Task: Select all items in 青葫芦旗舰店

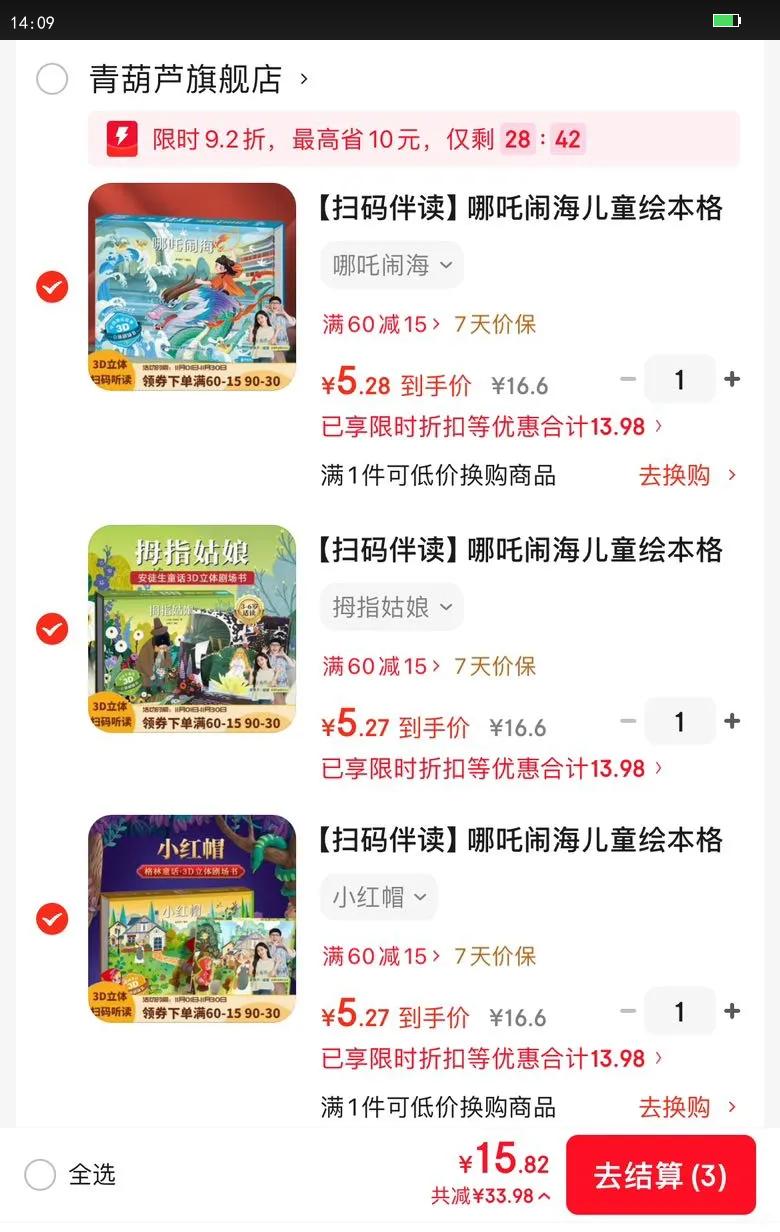Action: [52, 79]
